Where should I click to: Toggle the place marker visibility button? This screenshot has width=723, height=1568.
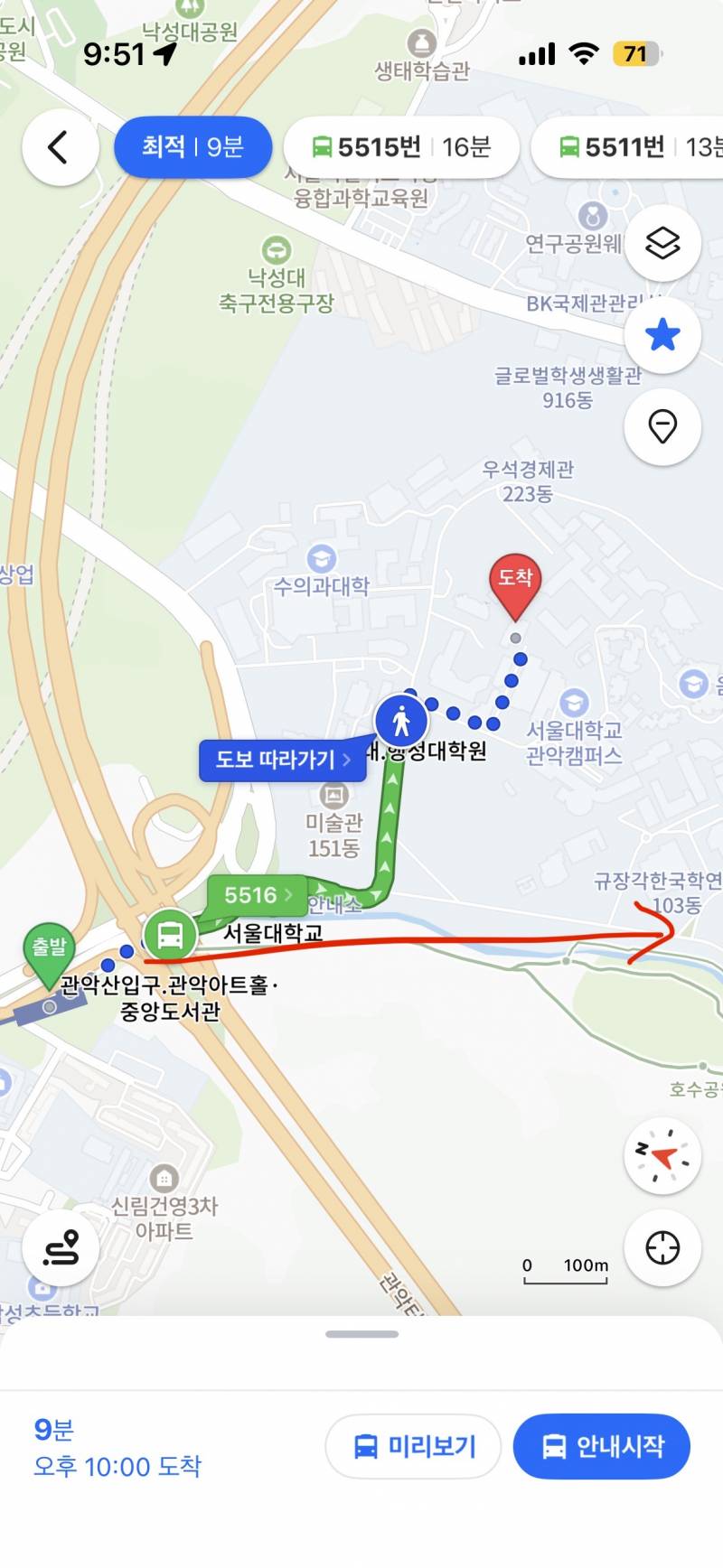click(x=662, y=425)
